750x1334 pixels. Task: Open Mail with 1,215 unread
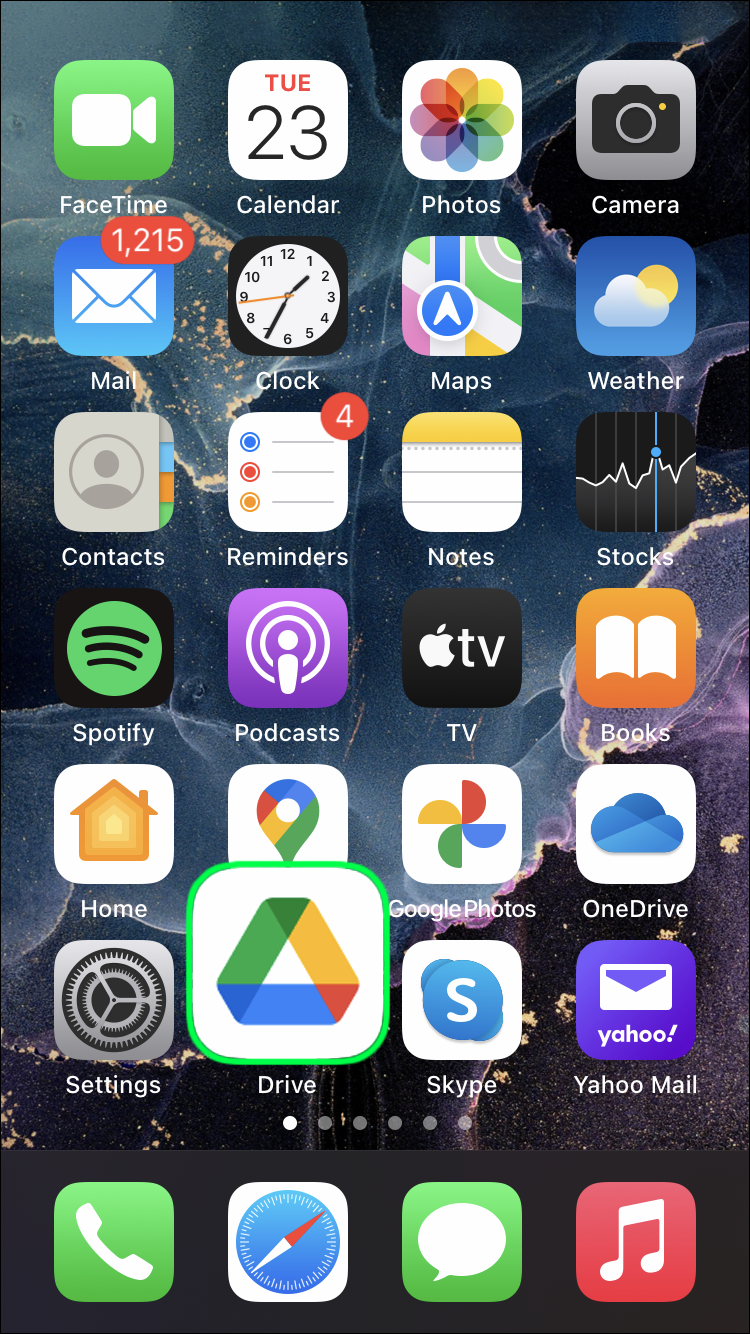[x=113, y=296]
